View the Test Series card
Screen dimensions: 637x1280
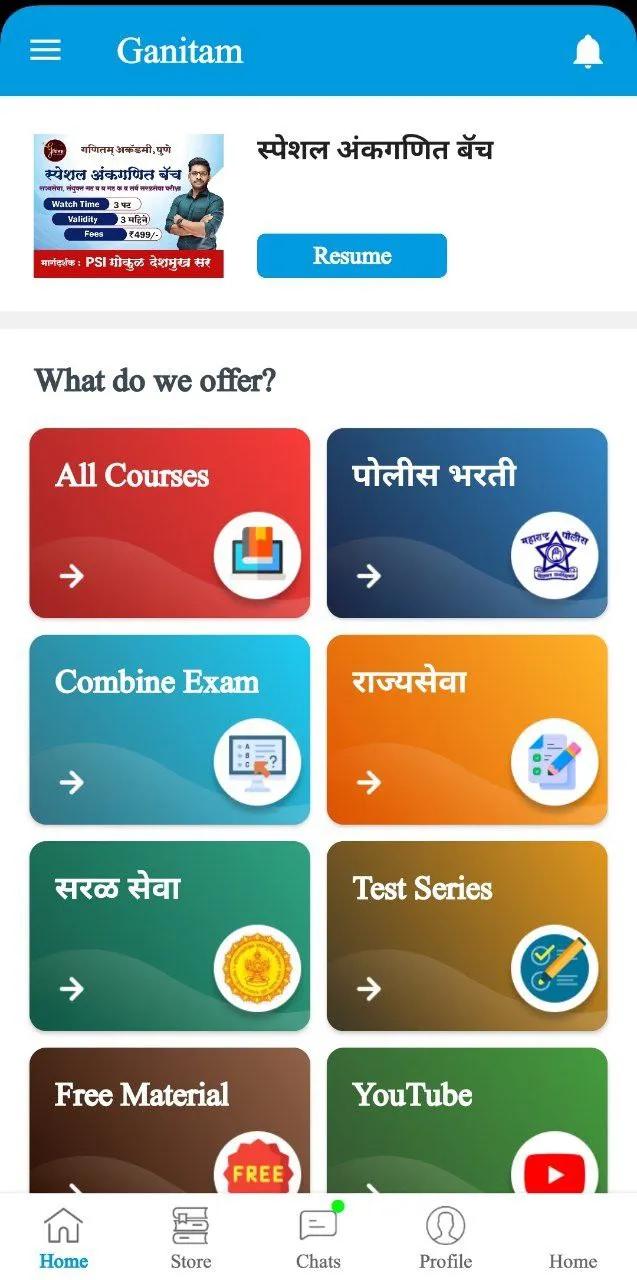click(467, 936)
